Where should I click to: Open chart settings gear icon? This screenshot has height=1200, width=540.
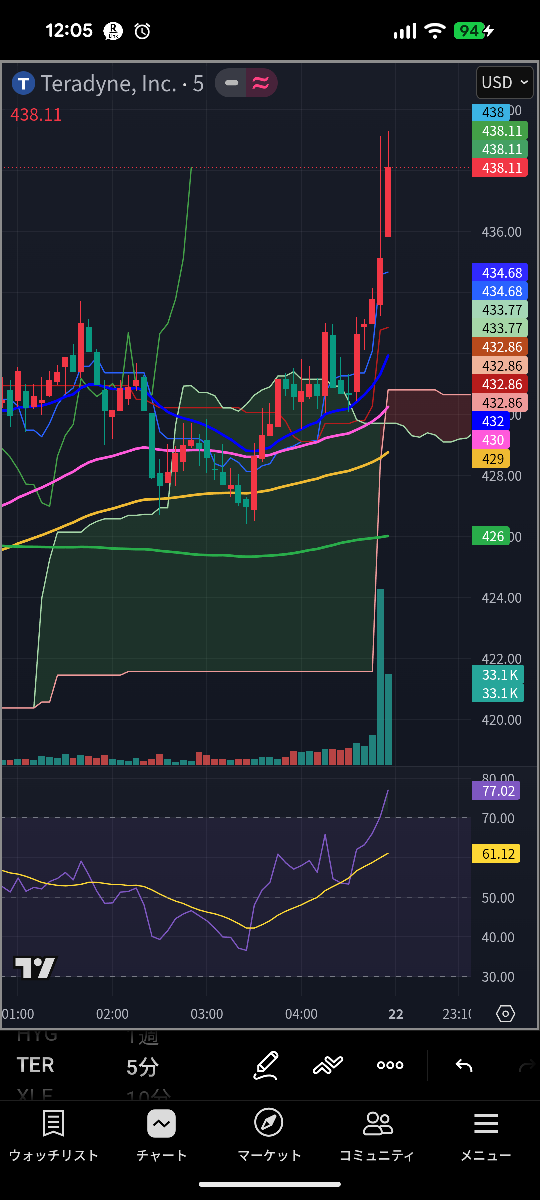click(x=505, y=1013)
